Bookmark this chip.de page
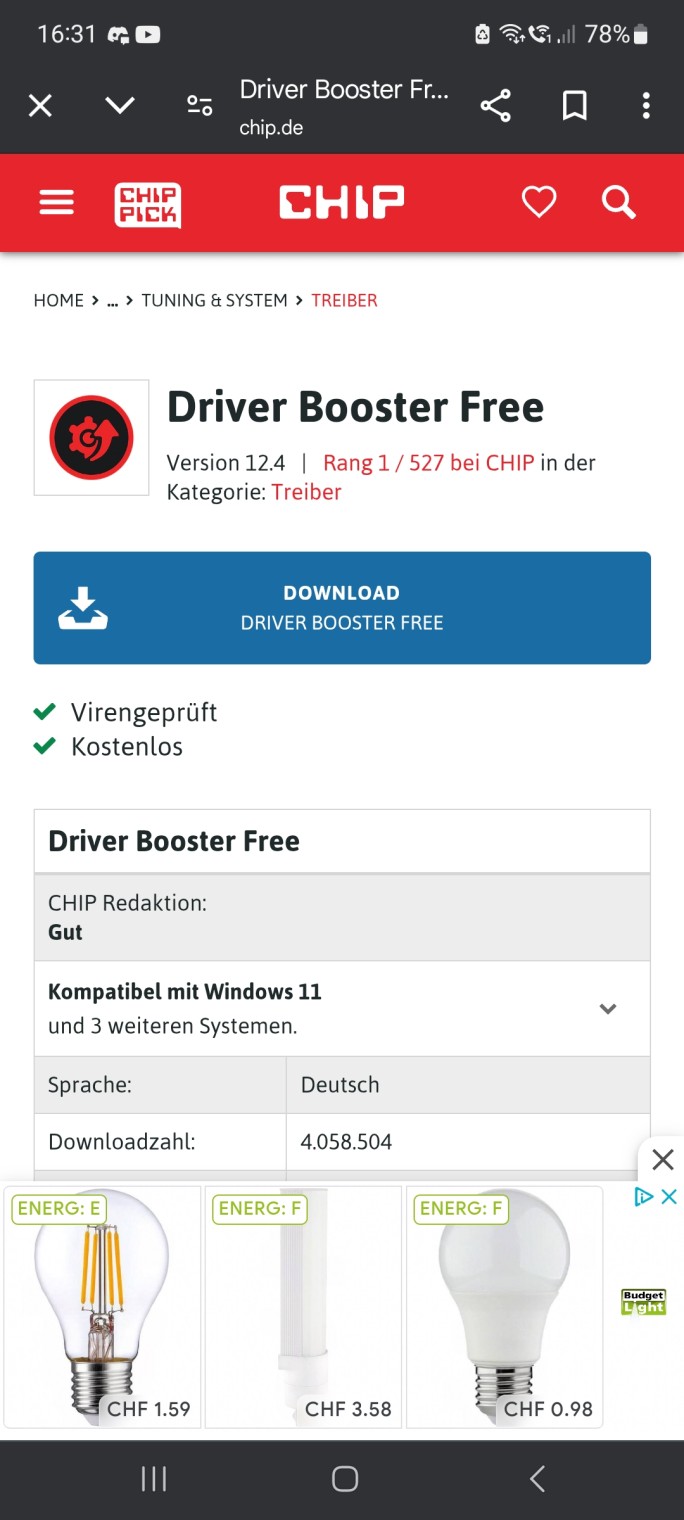The height and width of the screenshot is (1520, 684). coord(574,105)
